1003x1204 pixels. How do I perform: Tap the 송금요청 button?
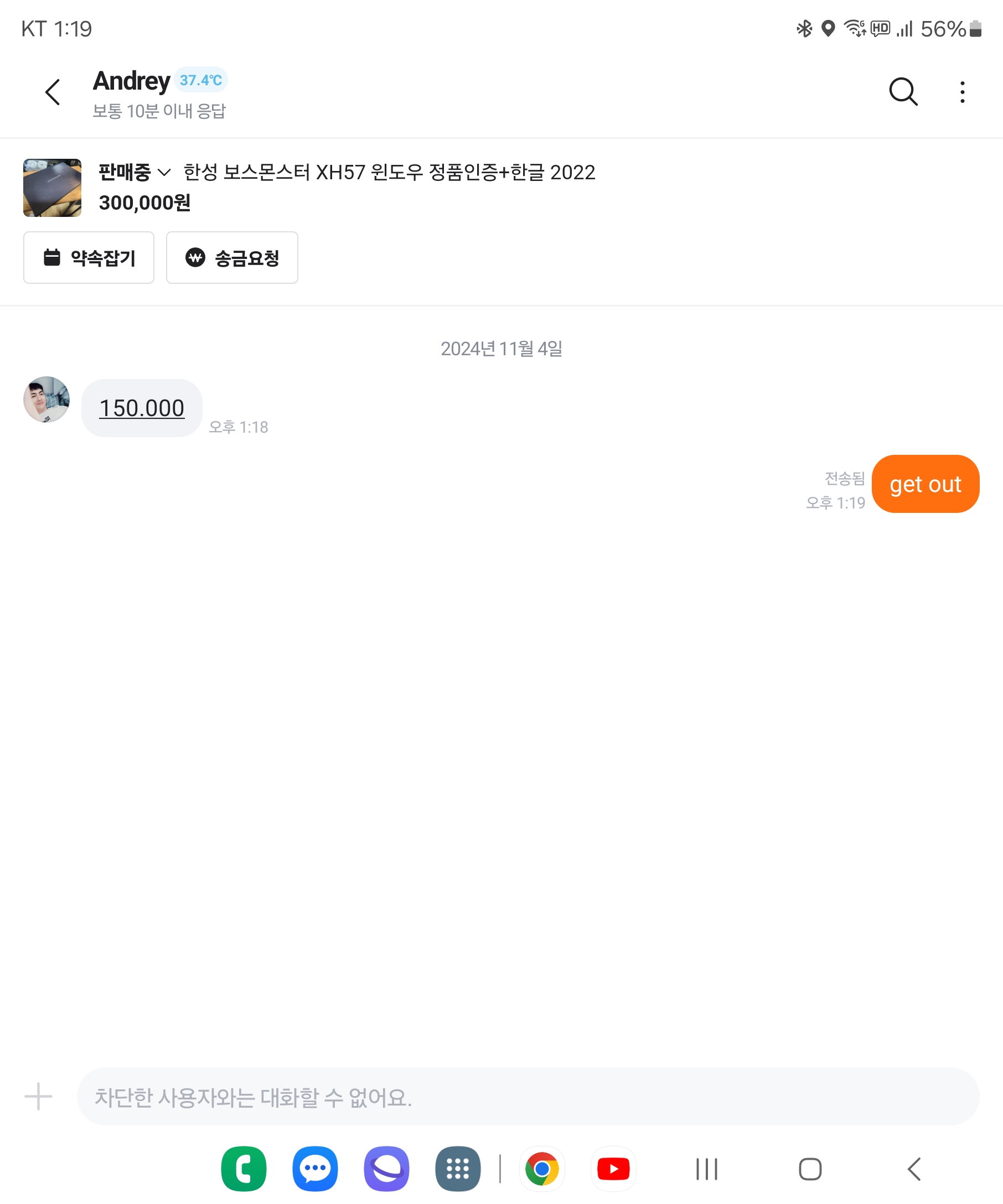coord(232,257)
